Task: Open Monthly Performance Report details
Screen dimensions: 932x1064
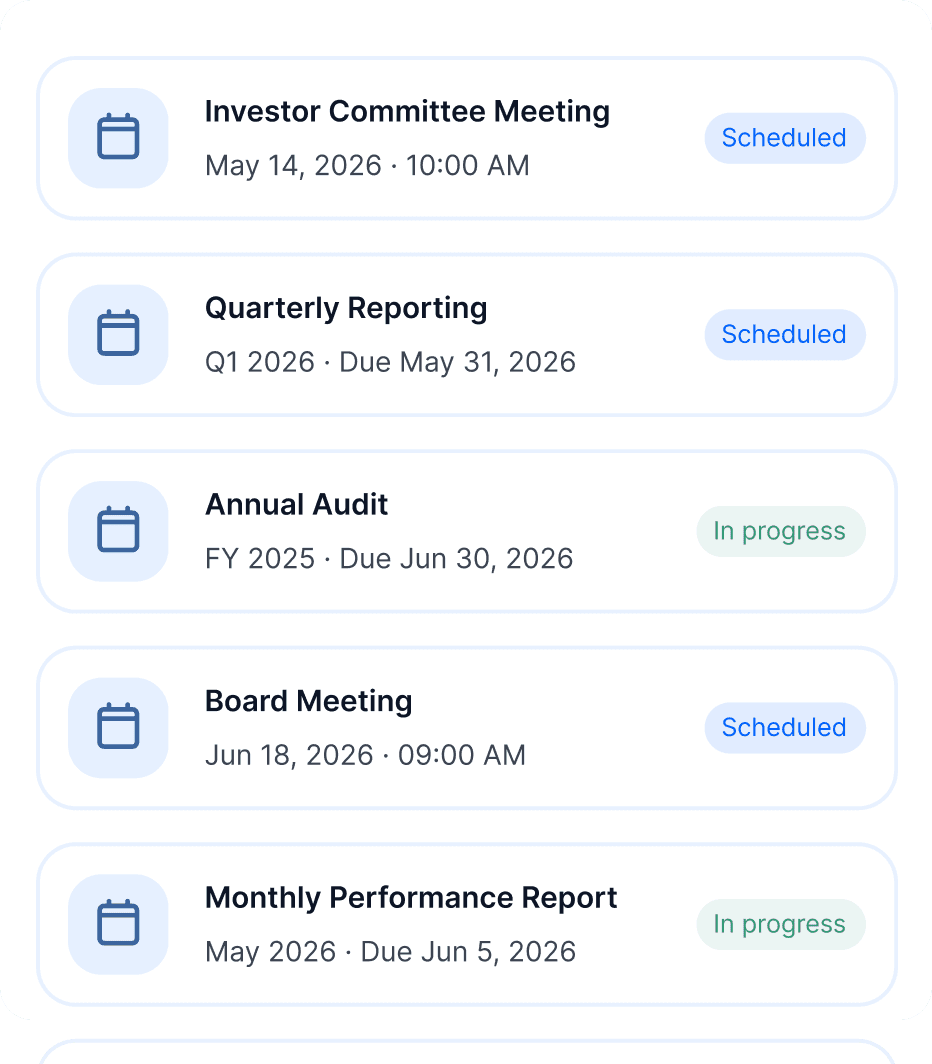Action: [x=466, y=924]
